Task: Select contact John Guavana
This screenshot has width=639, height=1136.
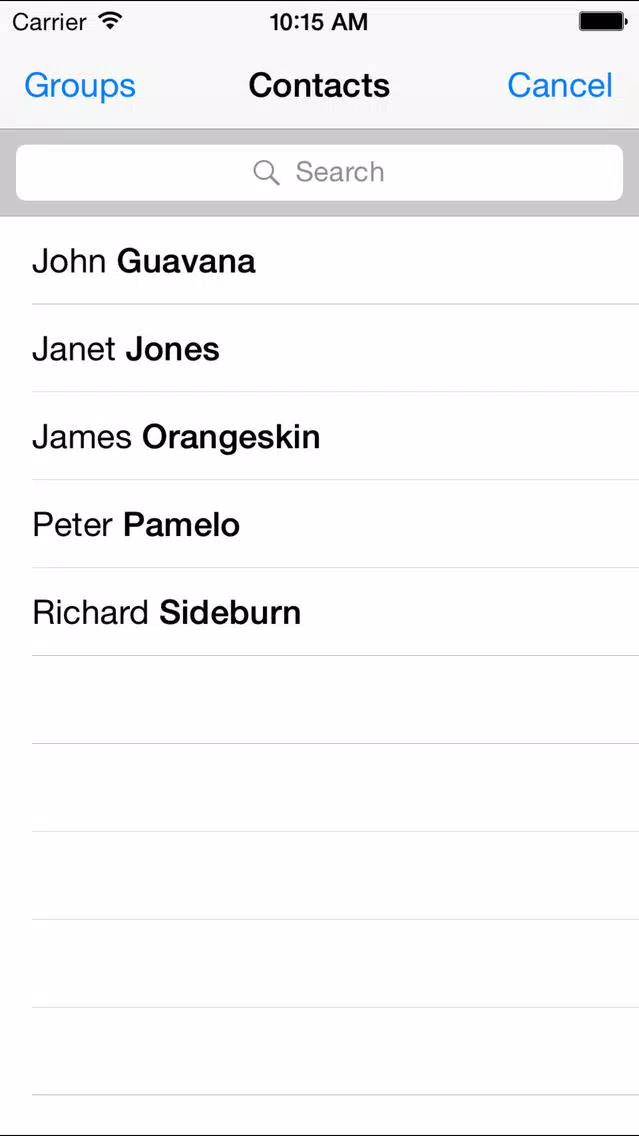Action: [320, 261]
